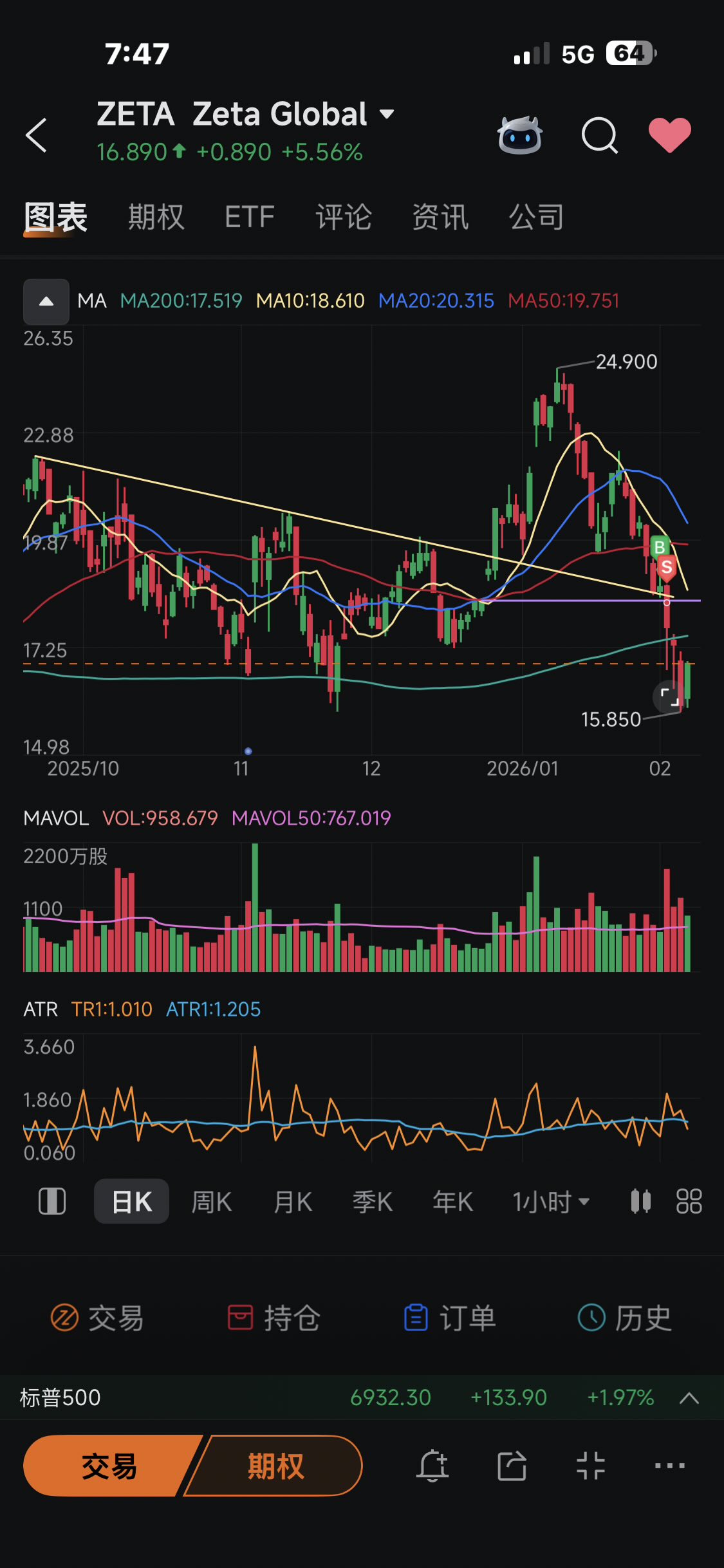Switch to the 期权 top tab
Image resolution: width=724 pixels, height=1568 pixels.
(156, 217)
